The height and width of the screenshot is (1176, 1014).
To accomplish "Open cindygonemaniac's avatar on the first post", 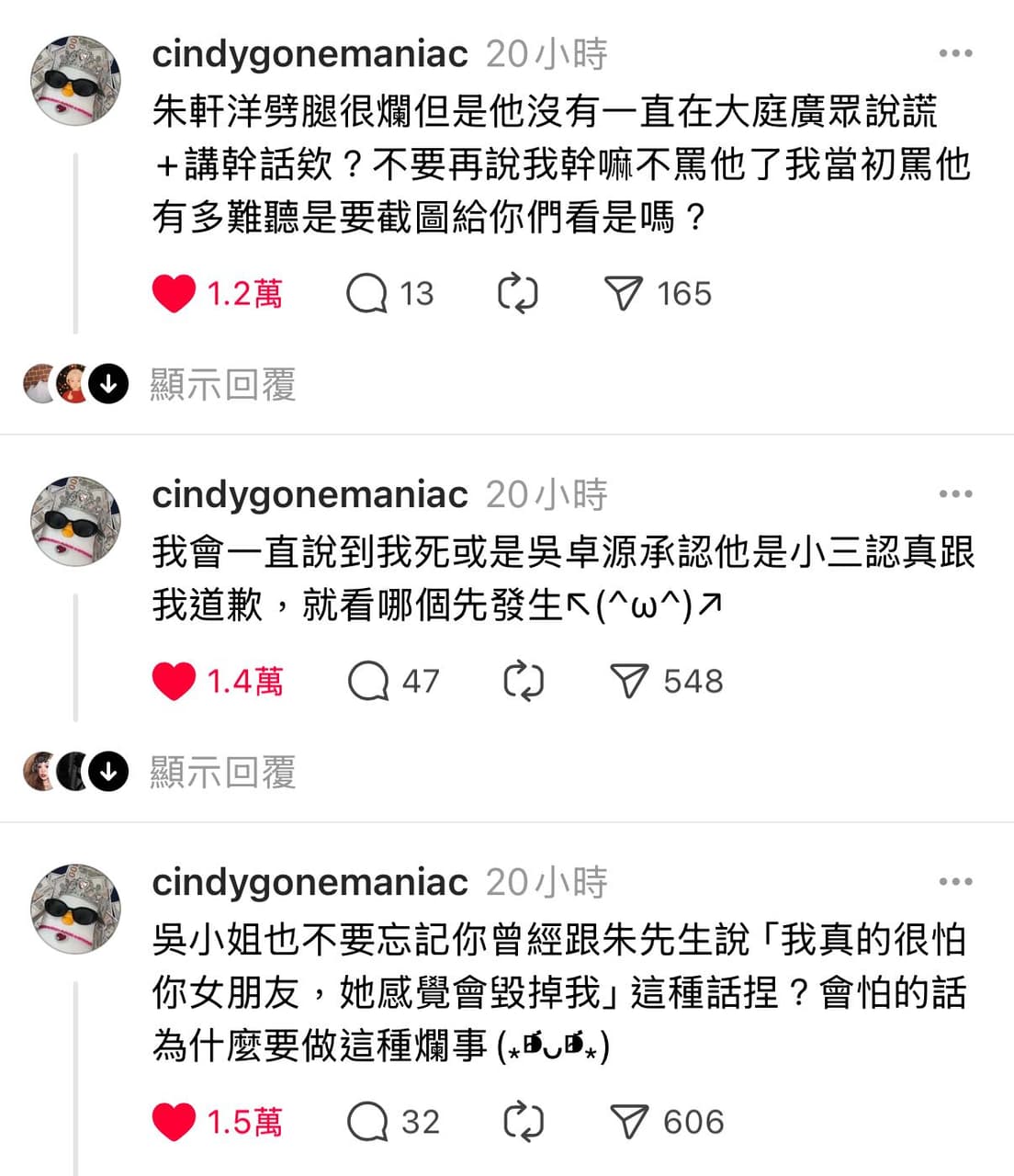I will point(76,81).
